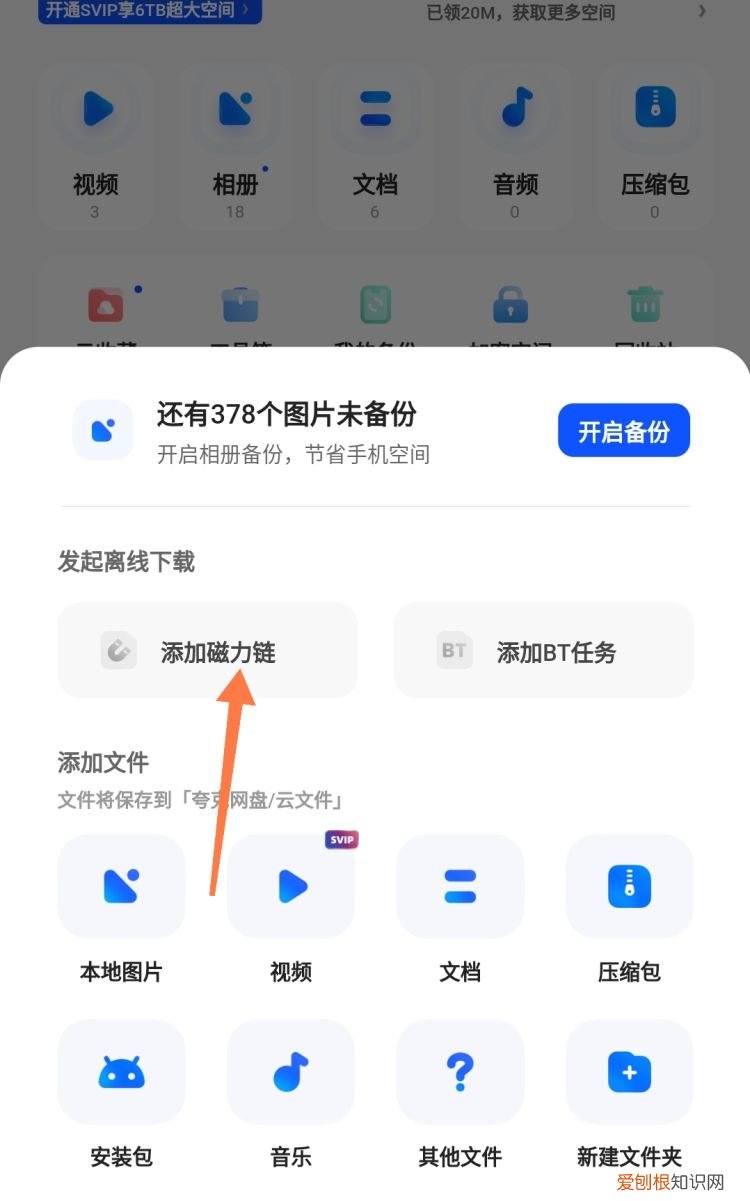Select 音乐 to add music files
Viewport: 750px width, 1201px height.
click(x=290, y=1090)
